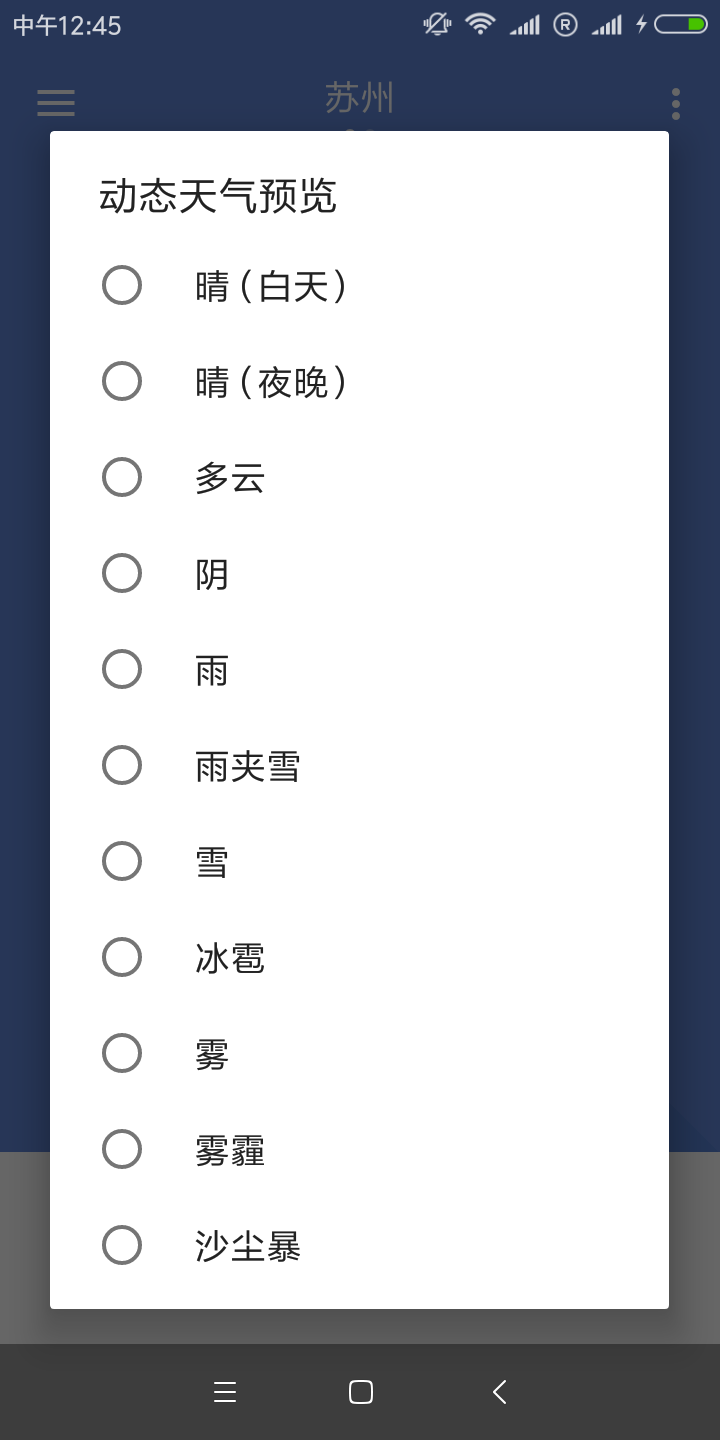Open the navigation drawer menu
Viewport: 720px width, 1440px height.
click(55, 103)
